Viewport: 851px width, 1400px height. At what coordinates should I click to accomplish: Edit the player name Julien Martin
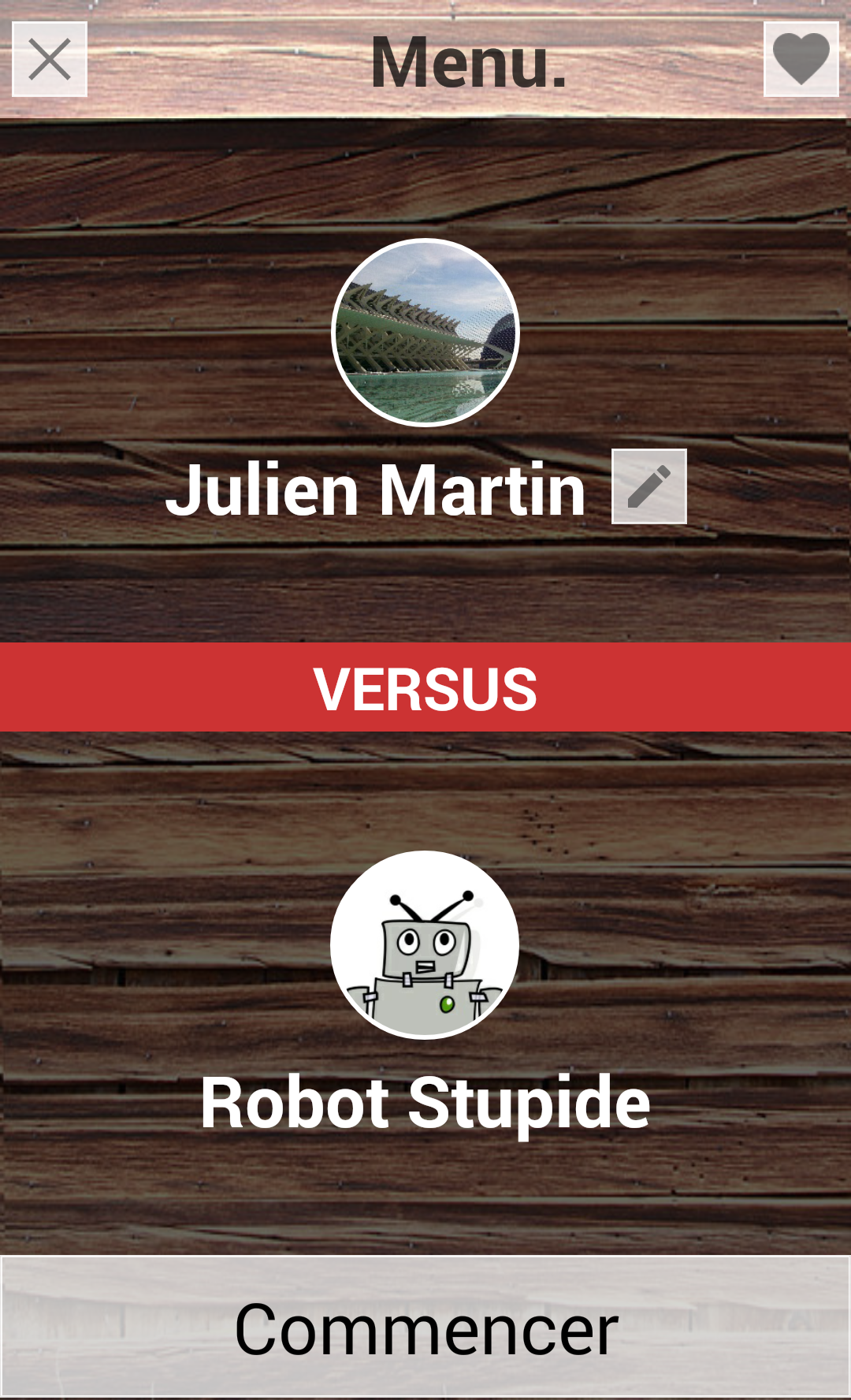[648, 486]
